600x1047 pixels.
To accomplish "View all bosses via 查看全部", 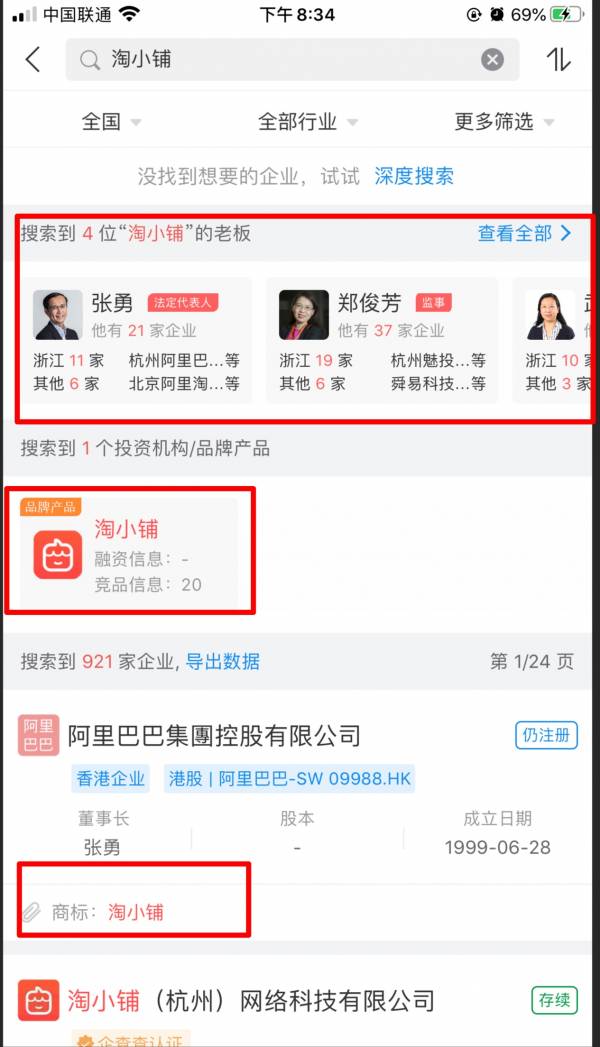I will point(524,233).
